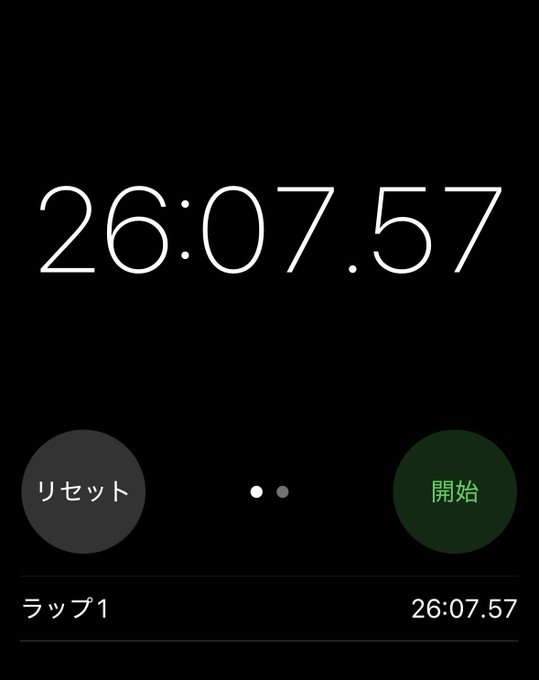Tap the リセット (reset) button
Image resolution: width=539 pixels, height=680 pixels.
[x=83, y=491]
